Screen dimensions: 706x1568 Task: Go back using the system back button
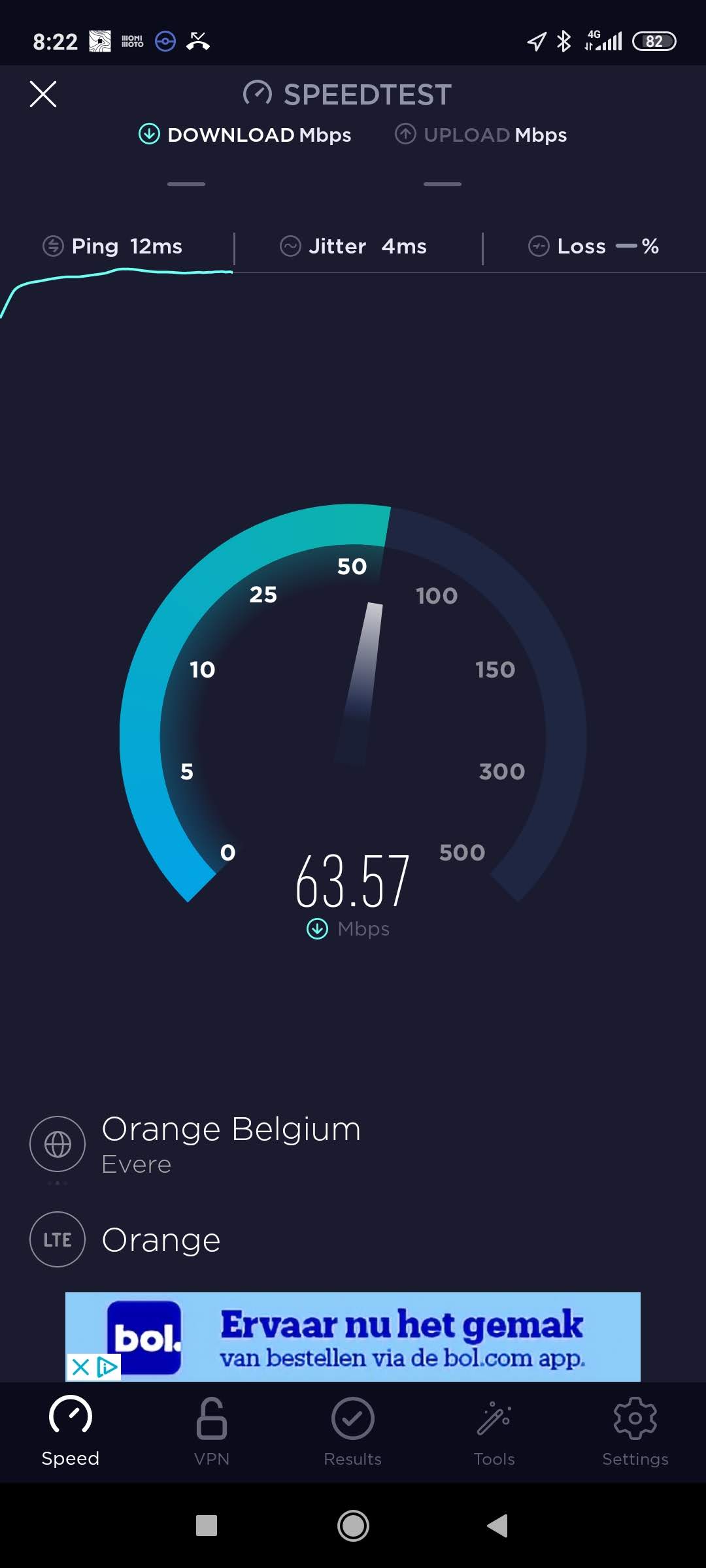point(497,1526)
